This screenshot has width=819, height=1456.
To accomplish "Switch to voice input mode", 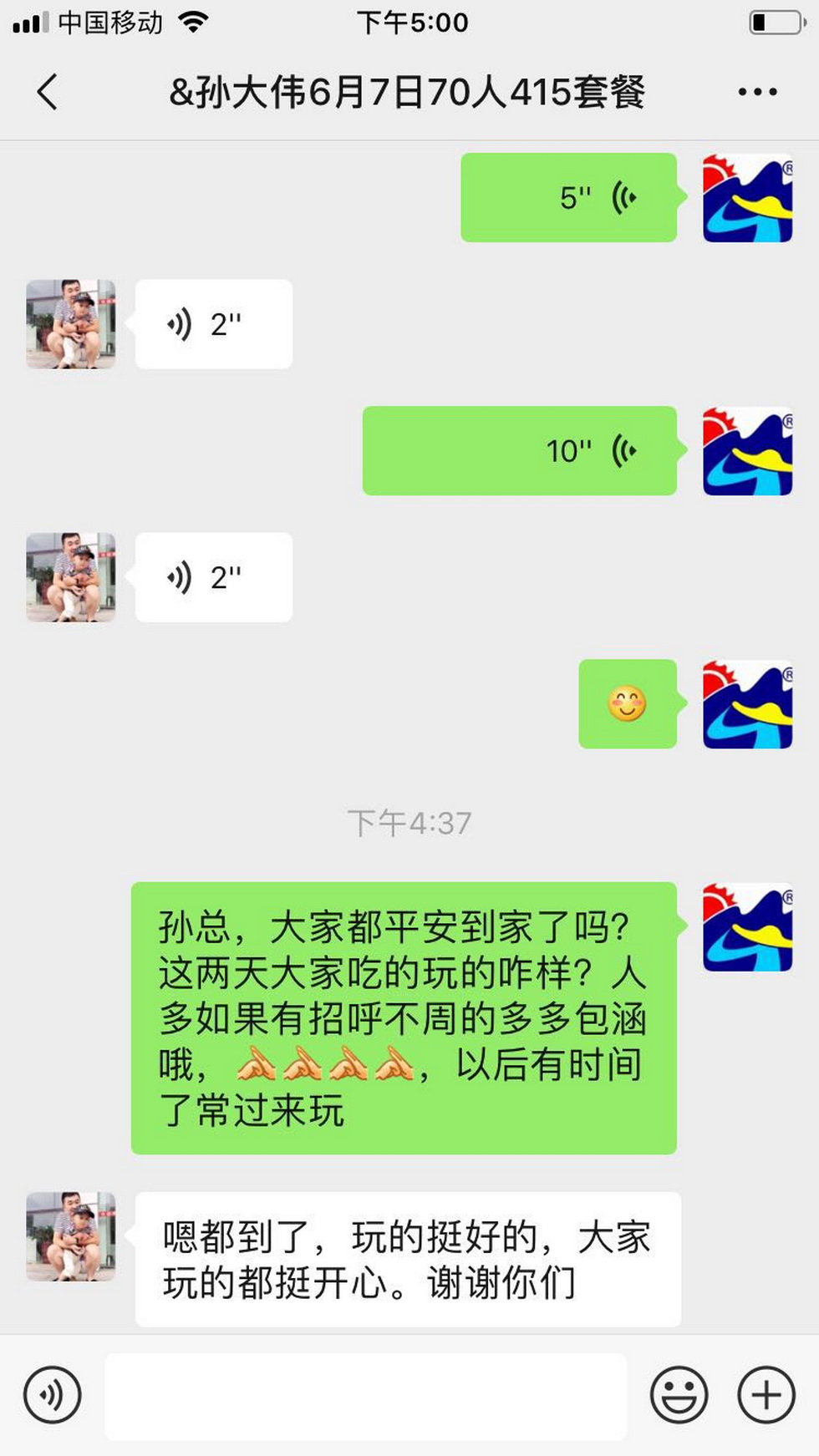I will tap(52, 1394).
